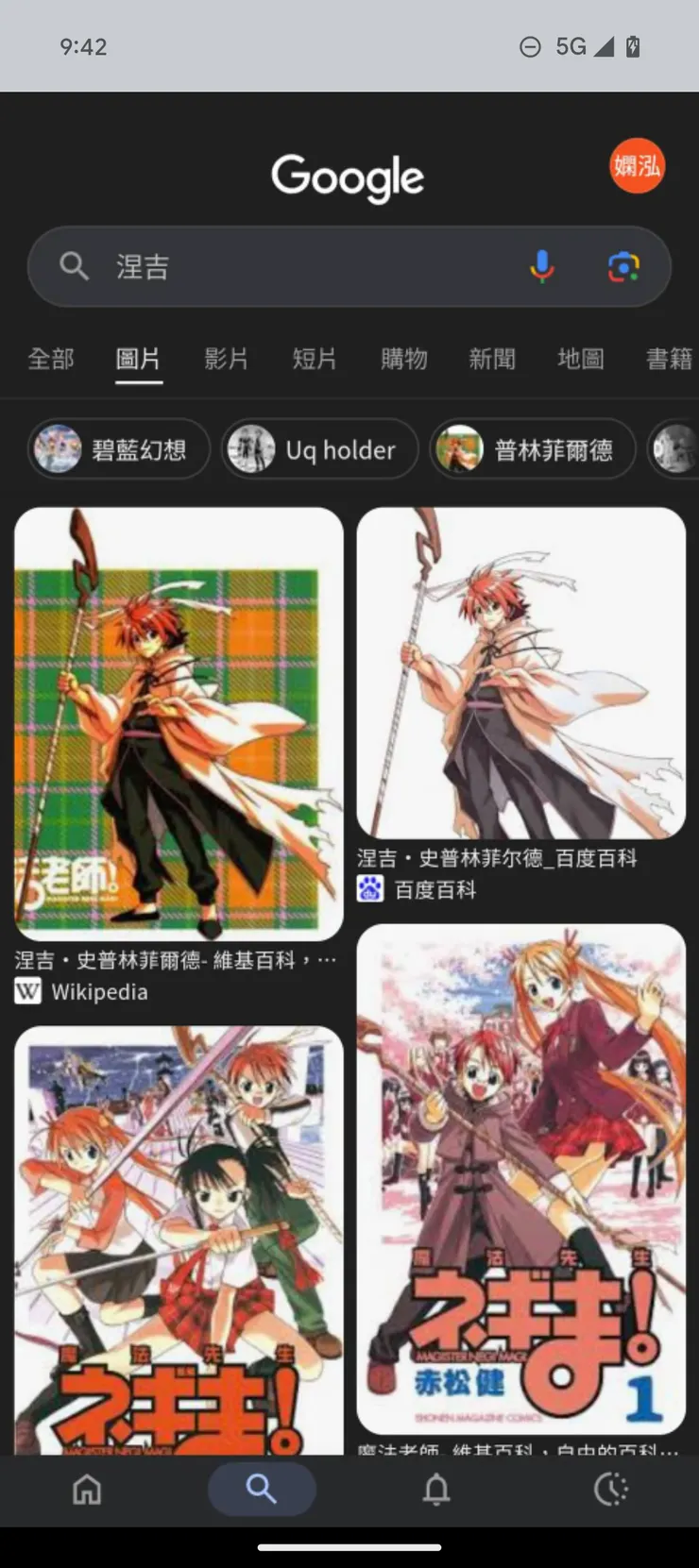Switch to the 短片 tab

pyautogui.click(x=315, y=359)
